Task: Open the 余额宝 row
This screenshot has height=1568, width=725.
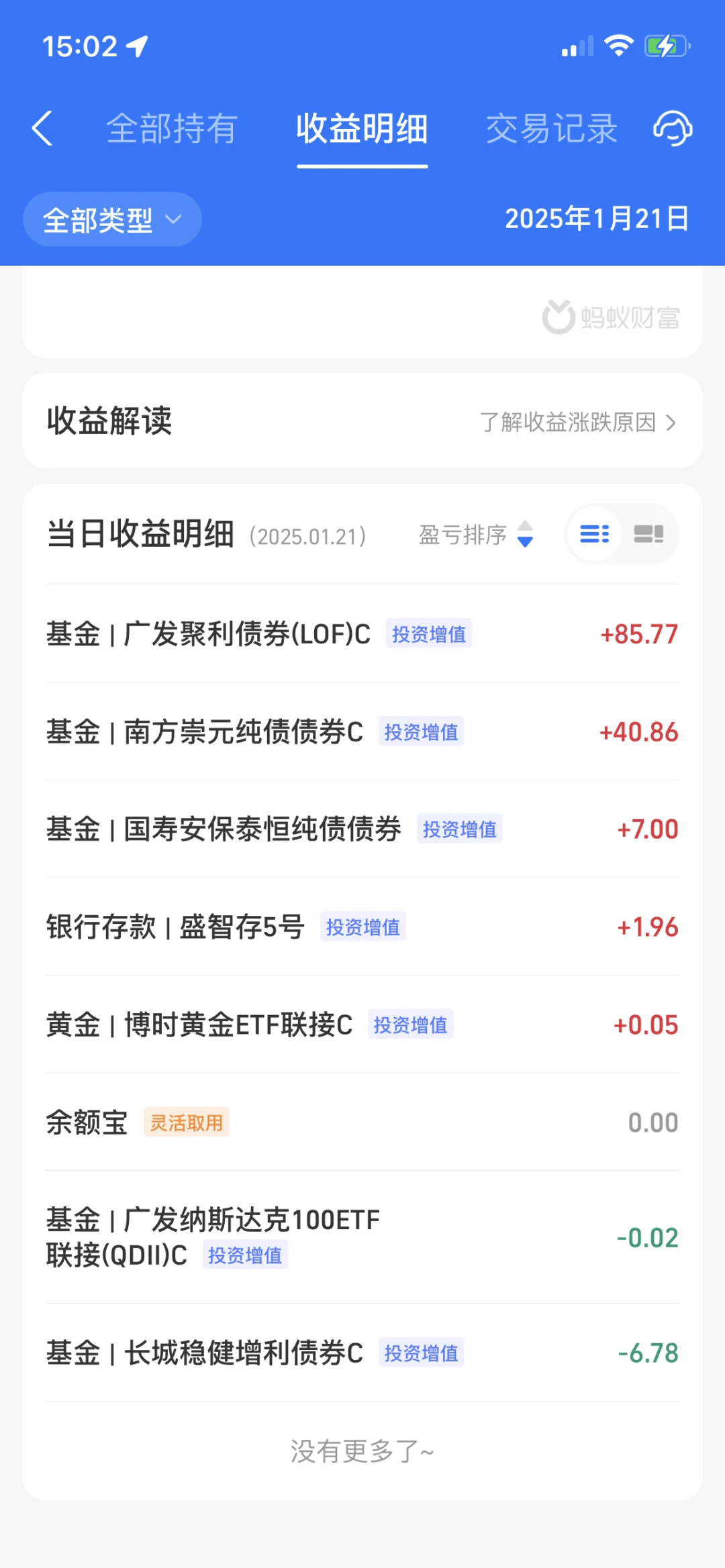Action: tap(362, 1122)
